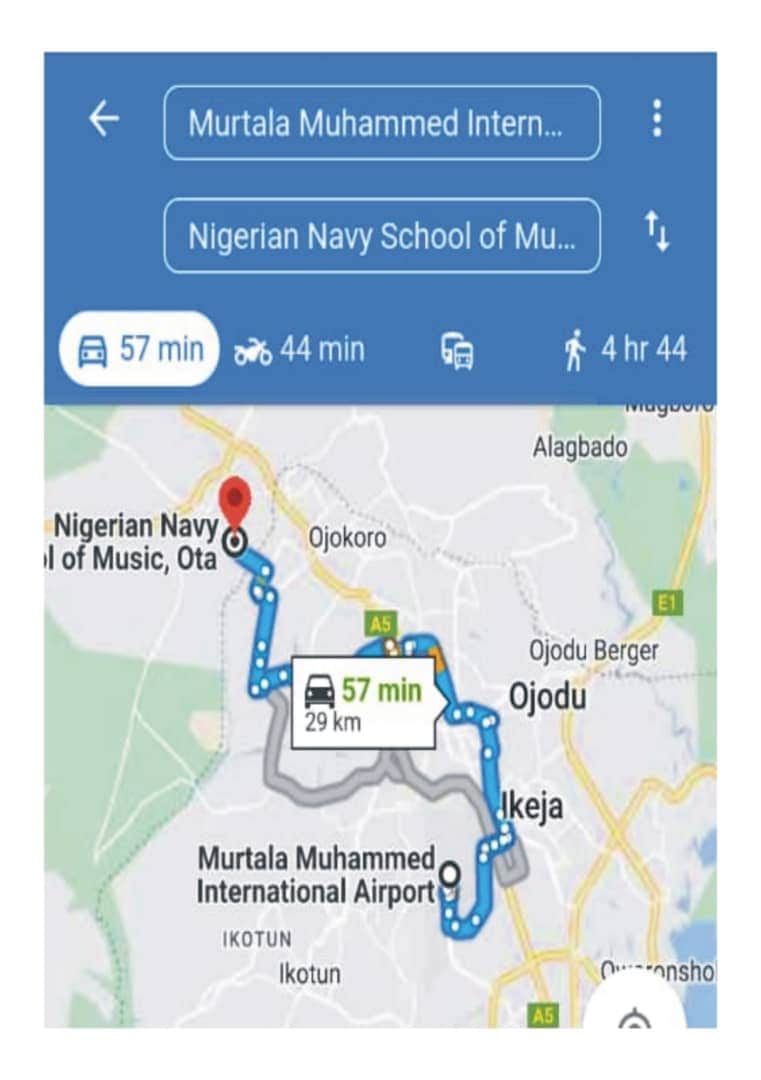Select driving mode 57 min
Viewport: 761px width, 1080px height.
coord(139,349)
